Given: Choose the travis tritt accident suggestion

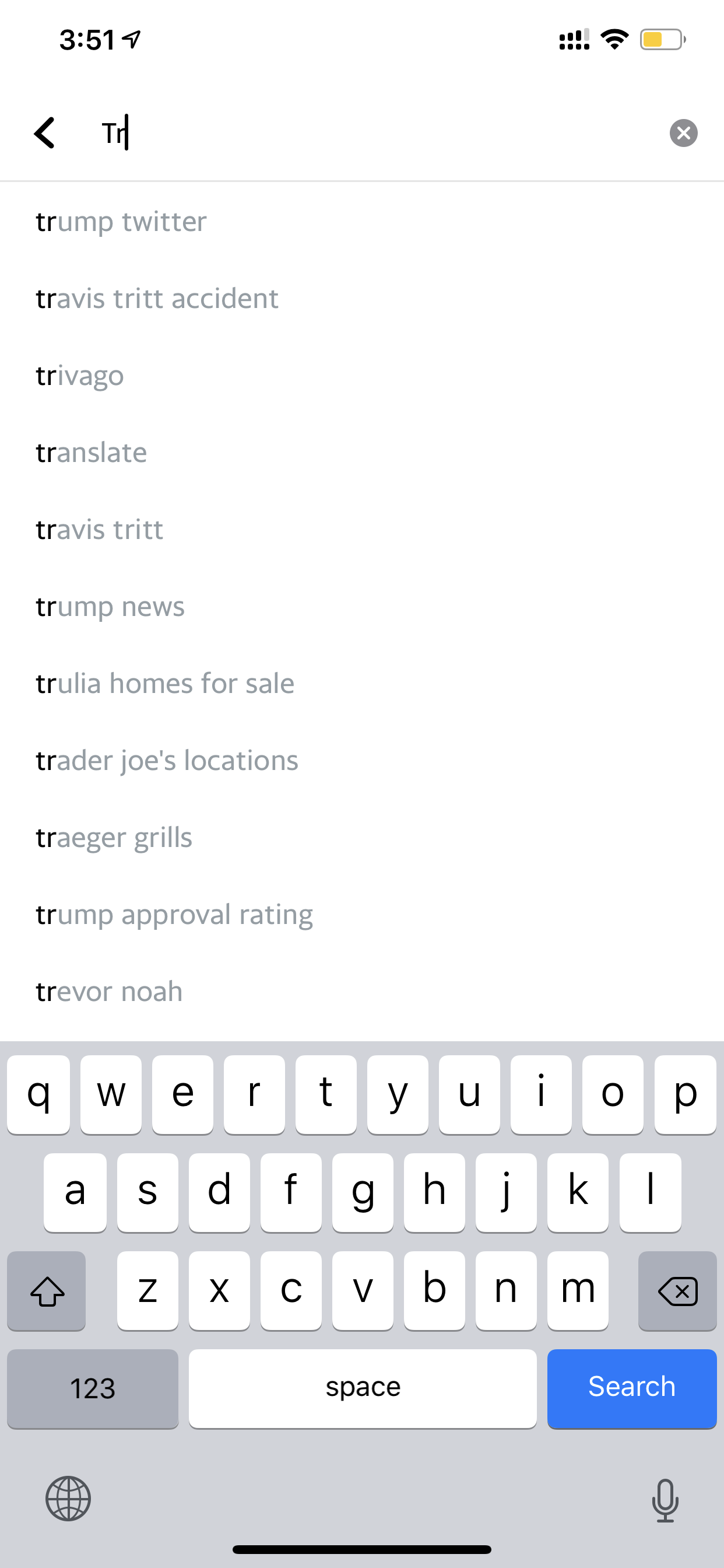Looking at the screenshot, I should tap(362, 298).
